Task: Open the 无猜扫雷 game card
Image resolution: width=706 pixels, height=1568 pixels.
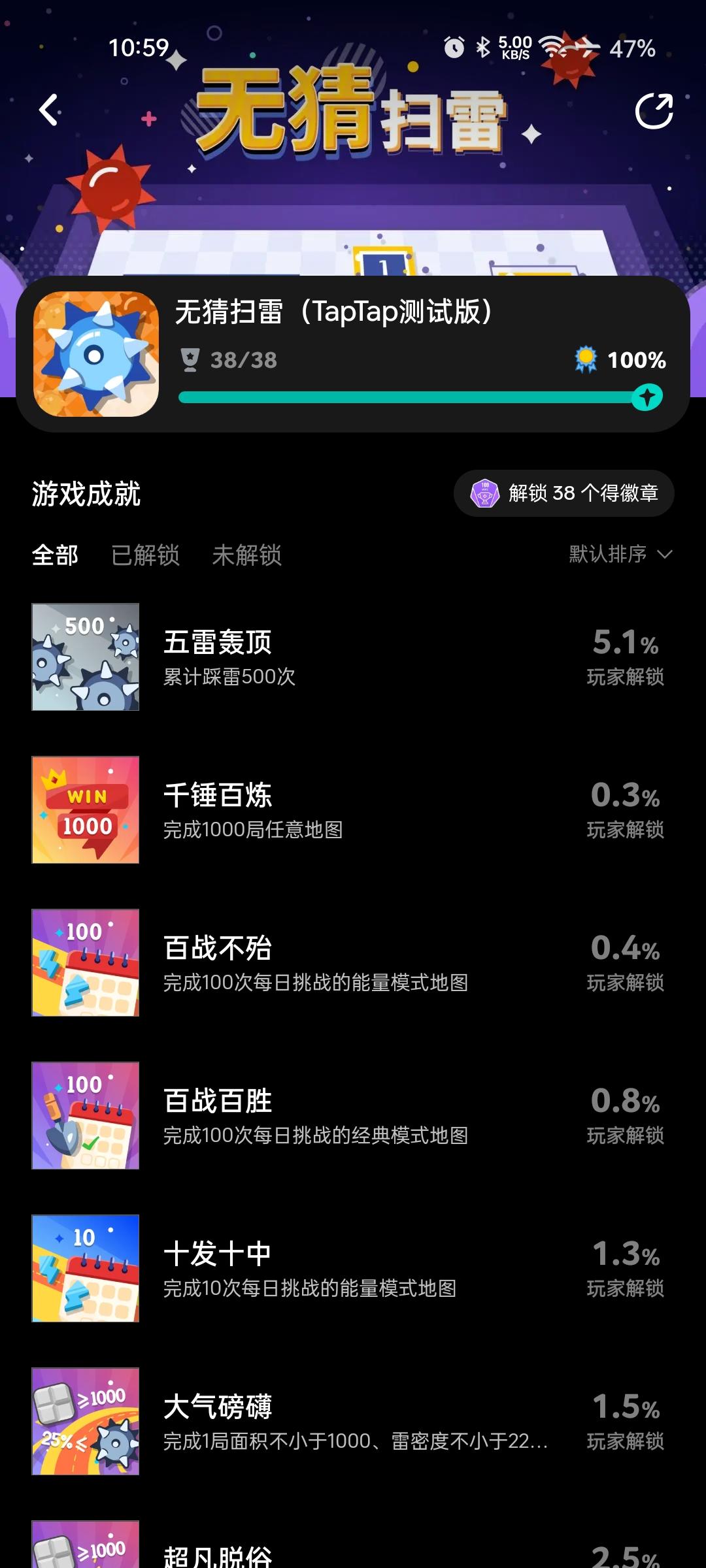Action: (x=353, y=354)
